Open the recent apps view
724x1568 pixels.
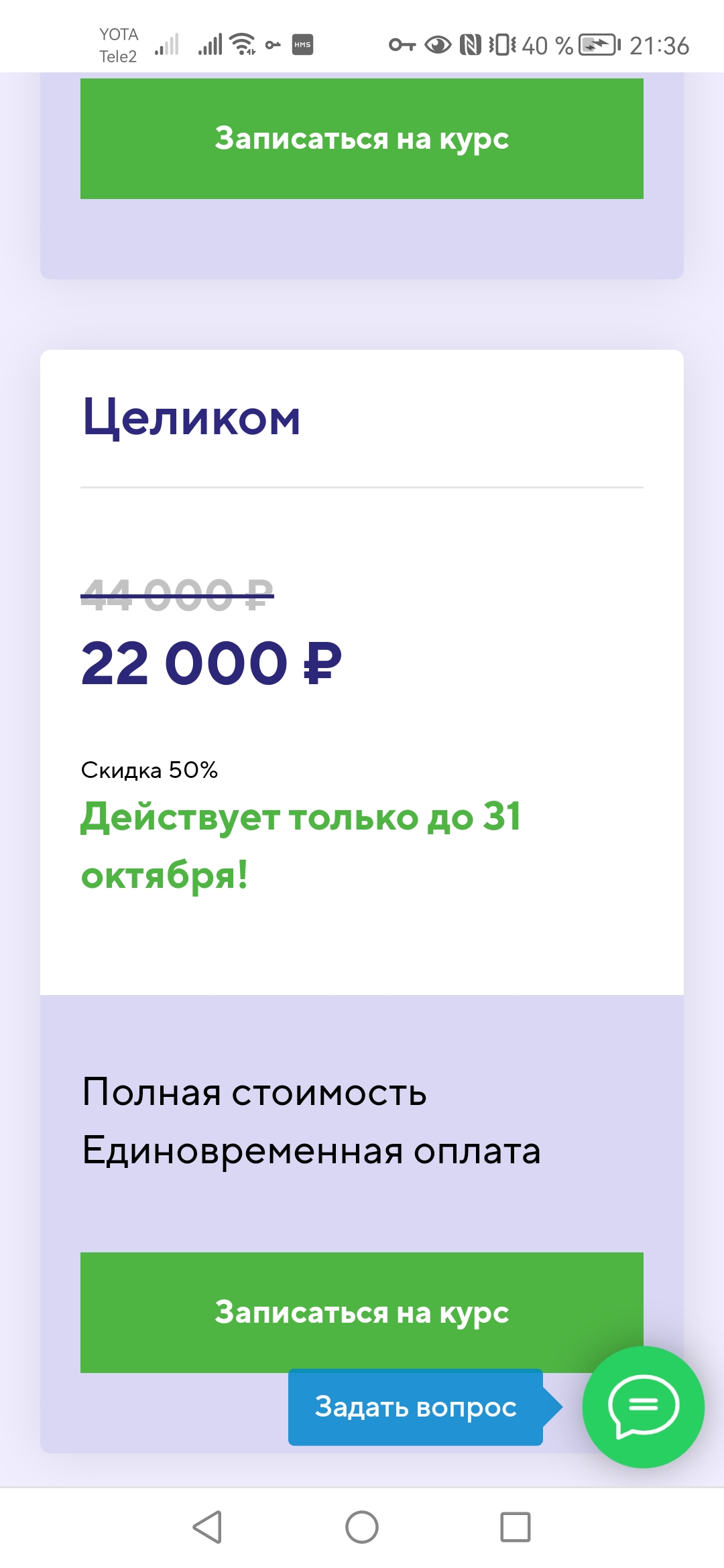515,1527
